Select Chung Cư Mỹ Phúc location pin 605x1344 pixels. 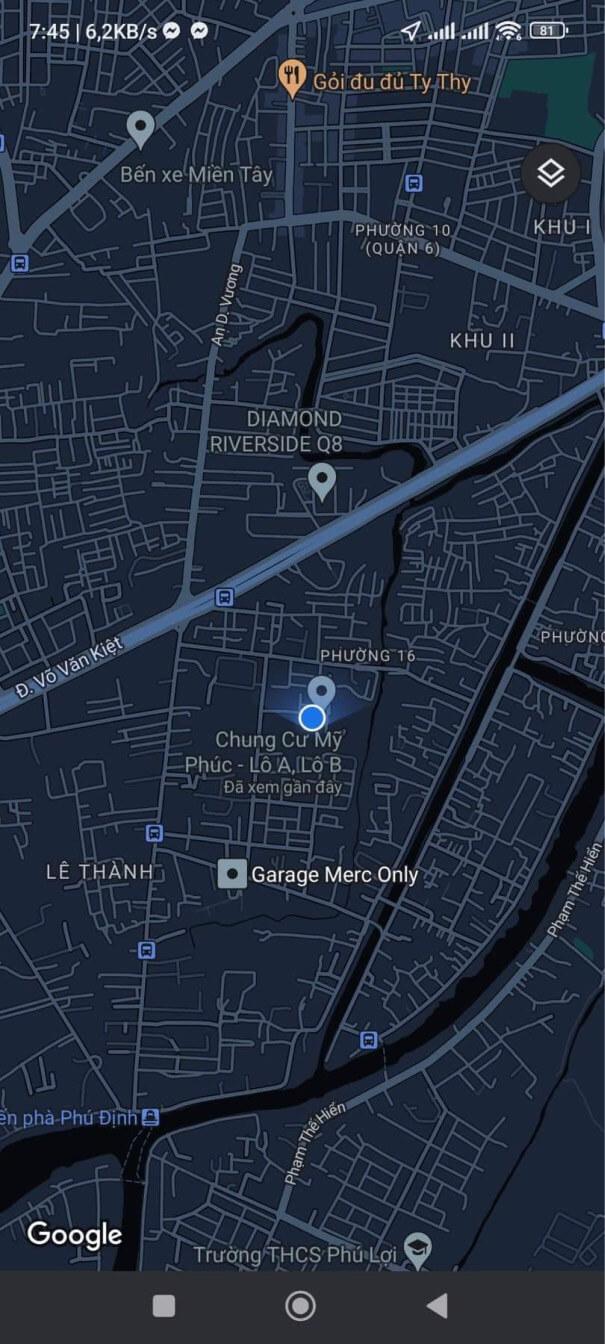[x=321, y=690]
